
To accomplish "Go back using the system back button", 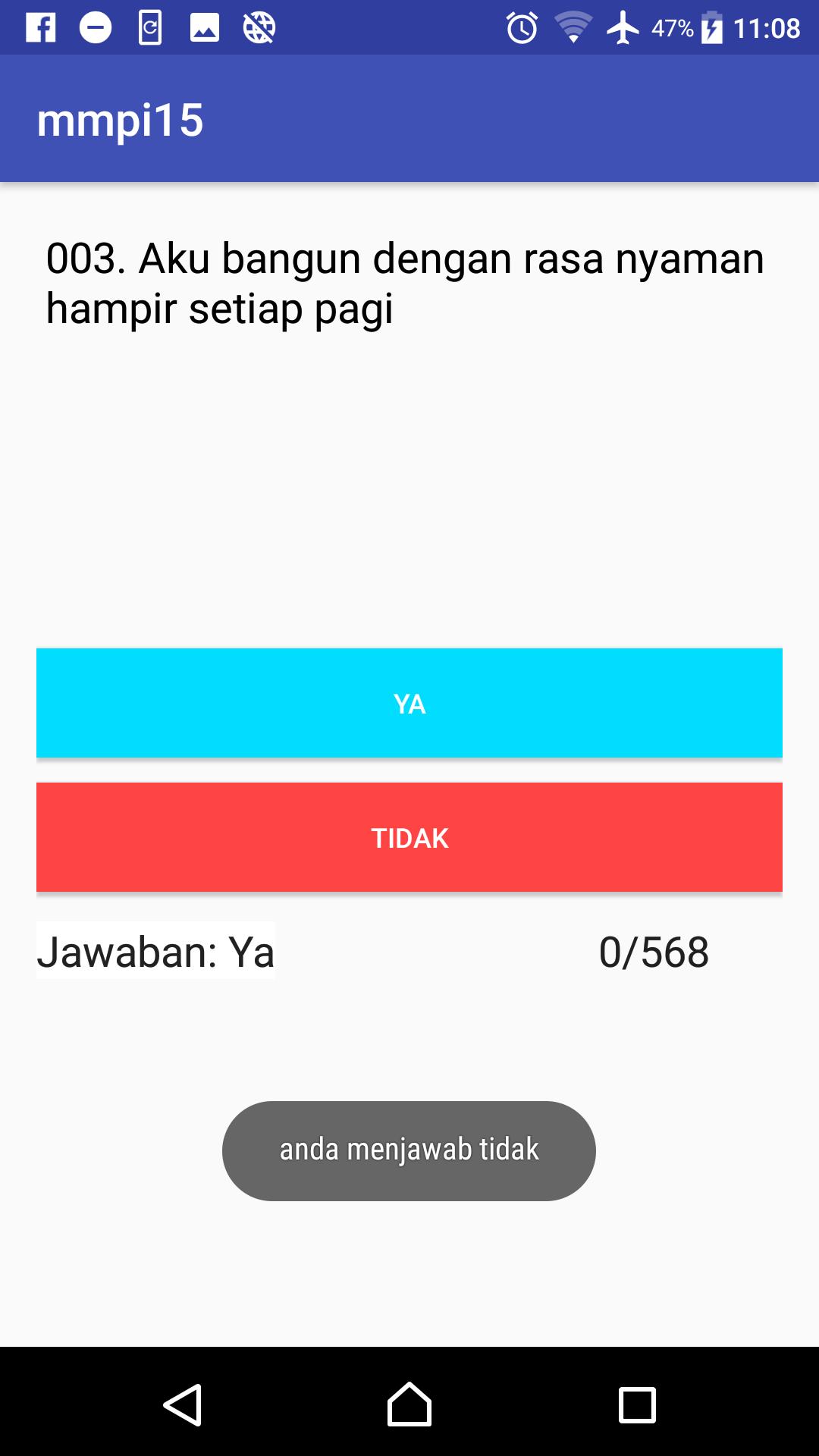I will [183, 1404].
